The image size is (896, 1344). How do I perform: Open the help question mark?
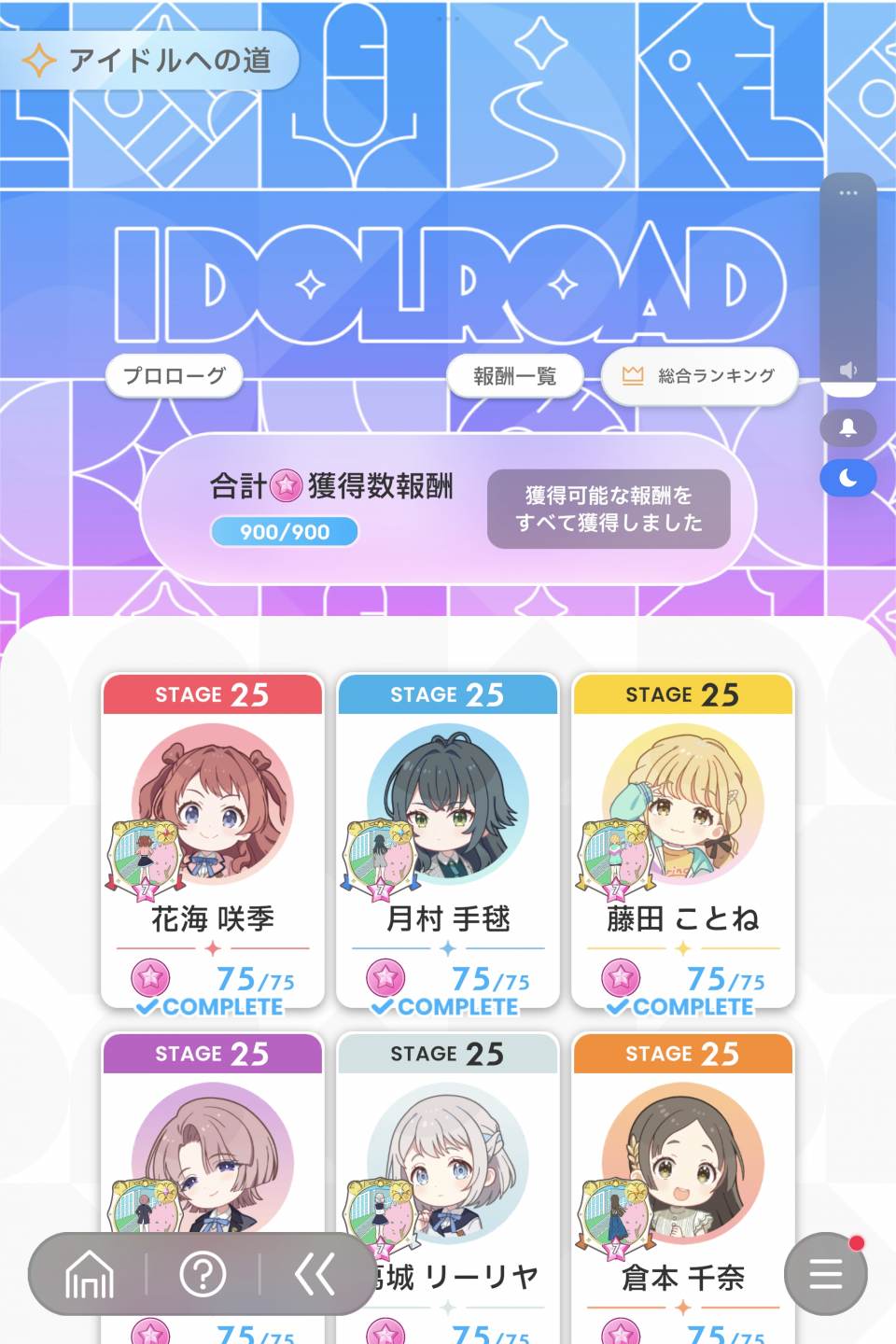click(203, 1274)
